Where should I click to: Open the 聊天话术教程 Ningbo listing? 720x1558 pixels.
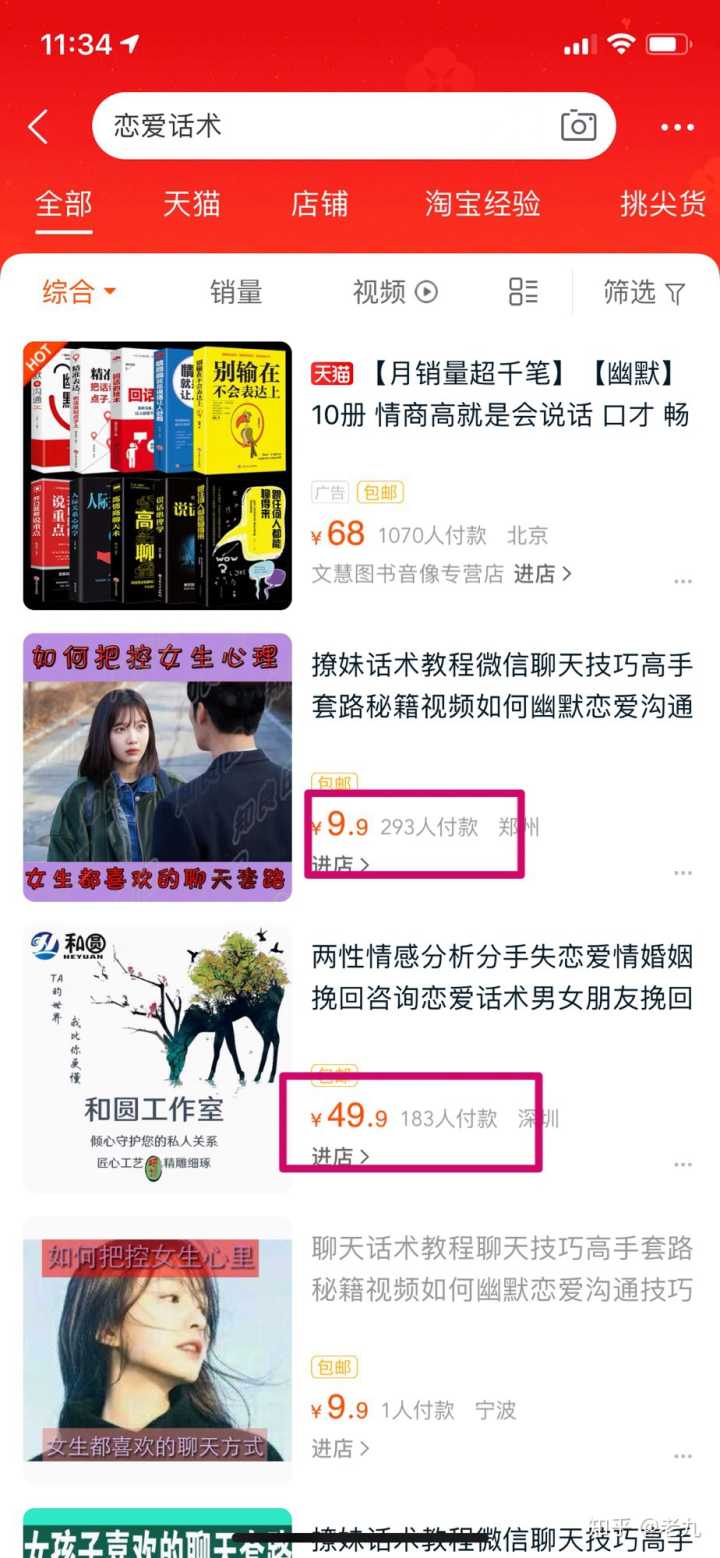pos(500,1269)
